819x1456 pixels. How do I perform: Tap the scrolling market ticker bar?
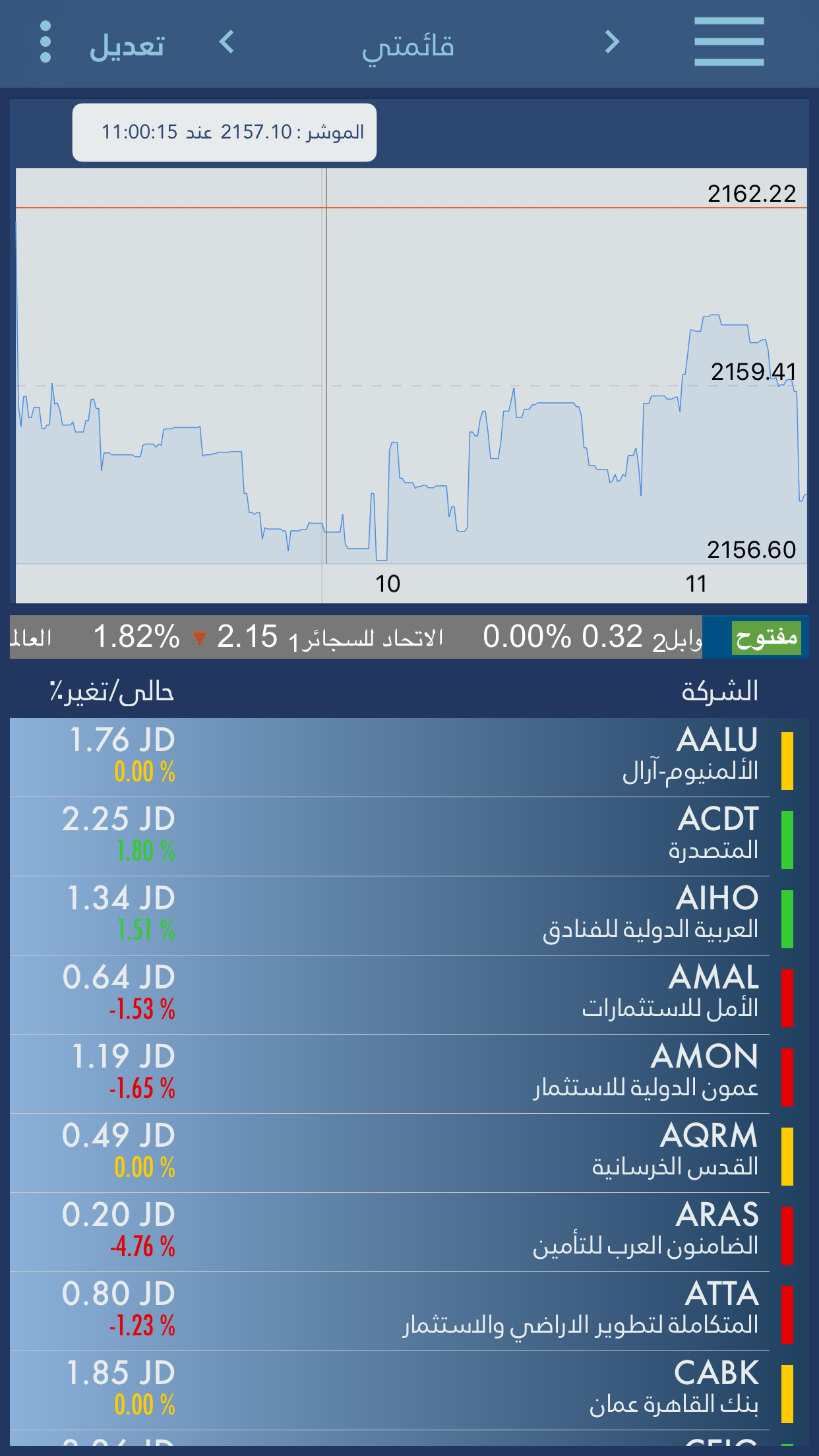coord(356,637)
